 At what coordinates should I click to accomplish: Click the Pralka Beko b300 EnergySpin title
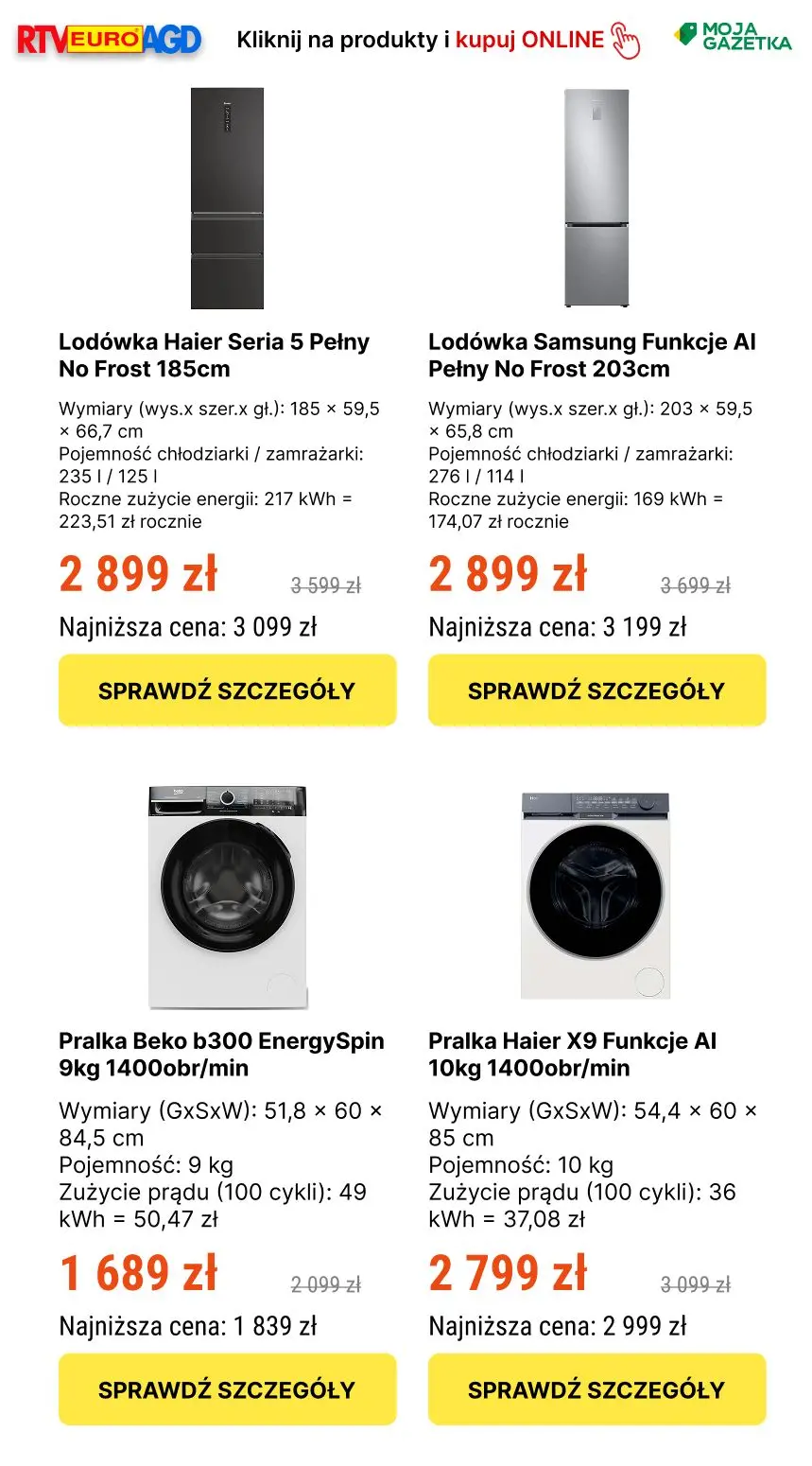pos(220,1054)
